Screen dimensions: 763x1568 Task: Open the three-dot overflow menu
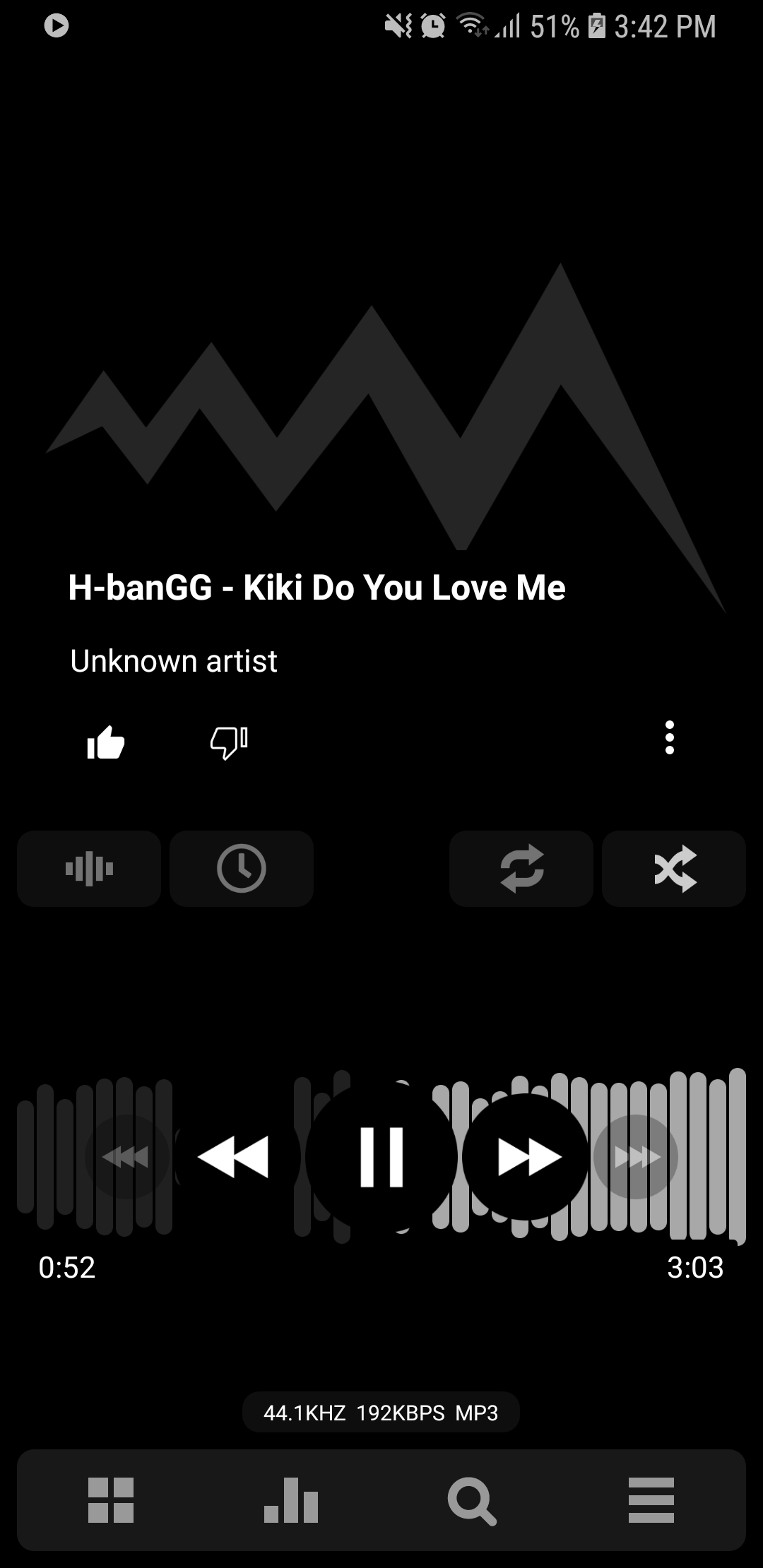[670, 737]
